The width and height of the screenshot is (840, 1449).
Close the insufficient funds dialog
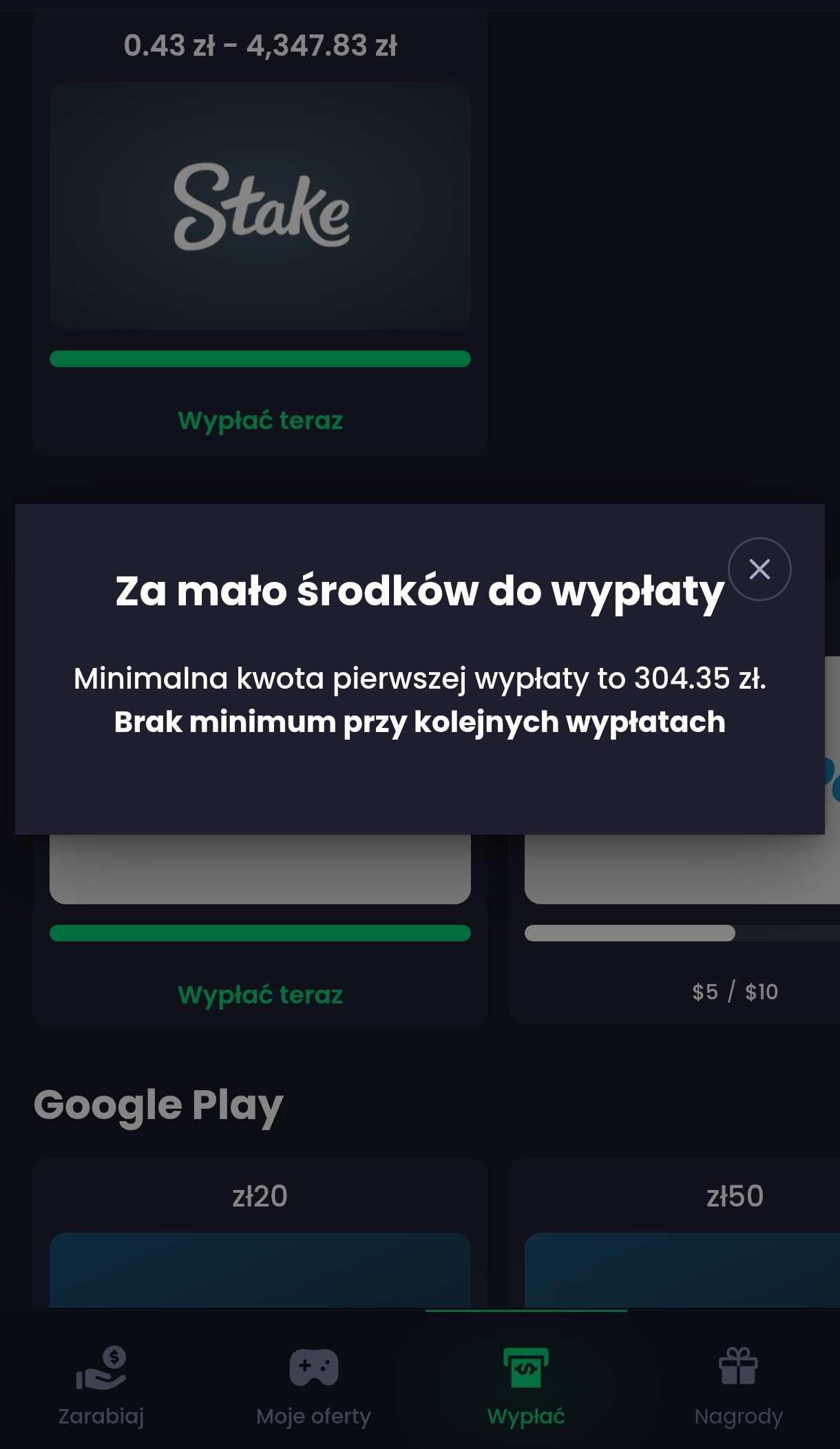759,569
